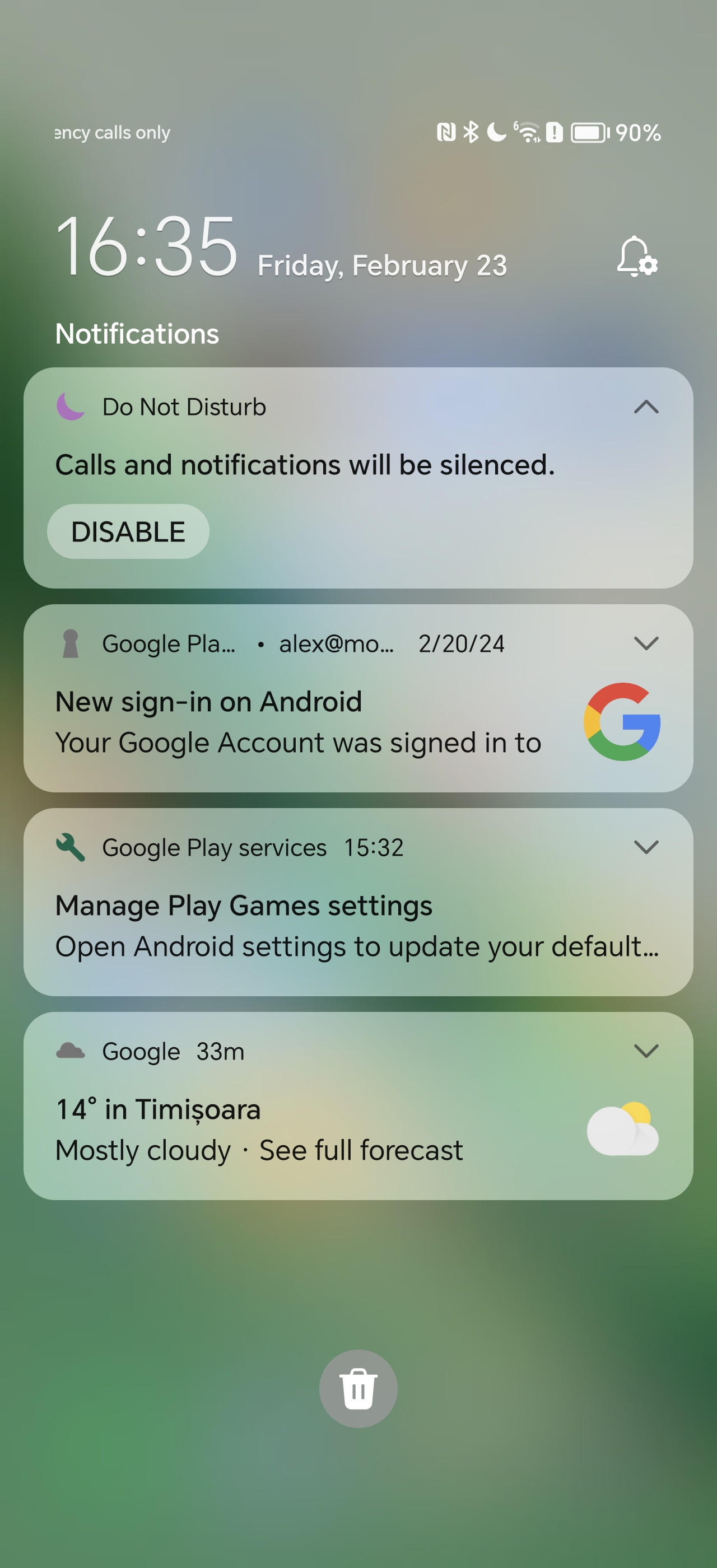Collapse the Do Not Disturb notification
This screenshot has width=717, height=1568.
point(646,406)
